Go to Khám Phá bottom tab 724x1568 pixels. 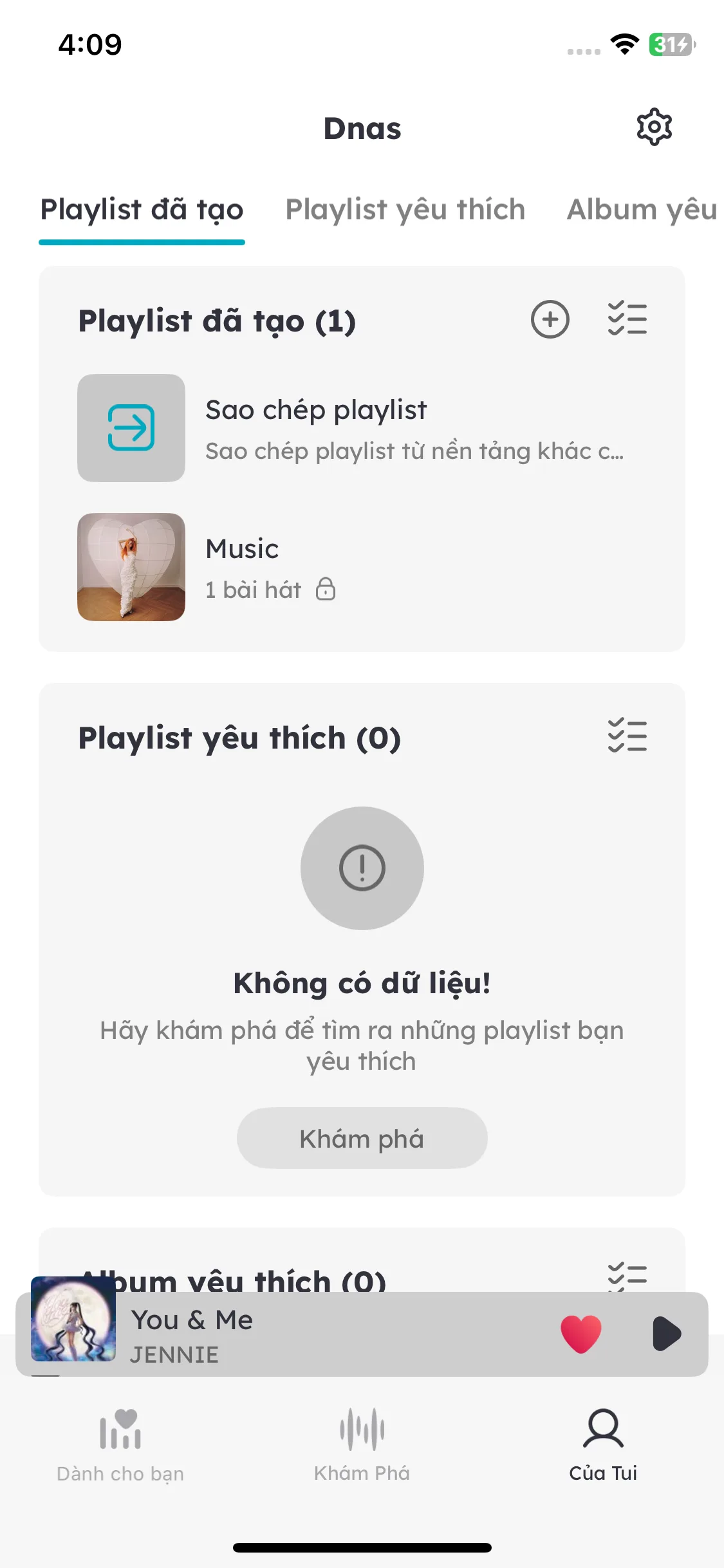click(362, 1444)
